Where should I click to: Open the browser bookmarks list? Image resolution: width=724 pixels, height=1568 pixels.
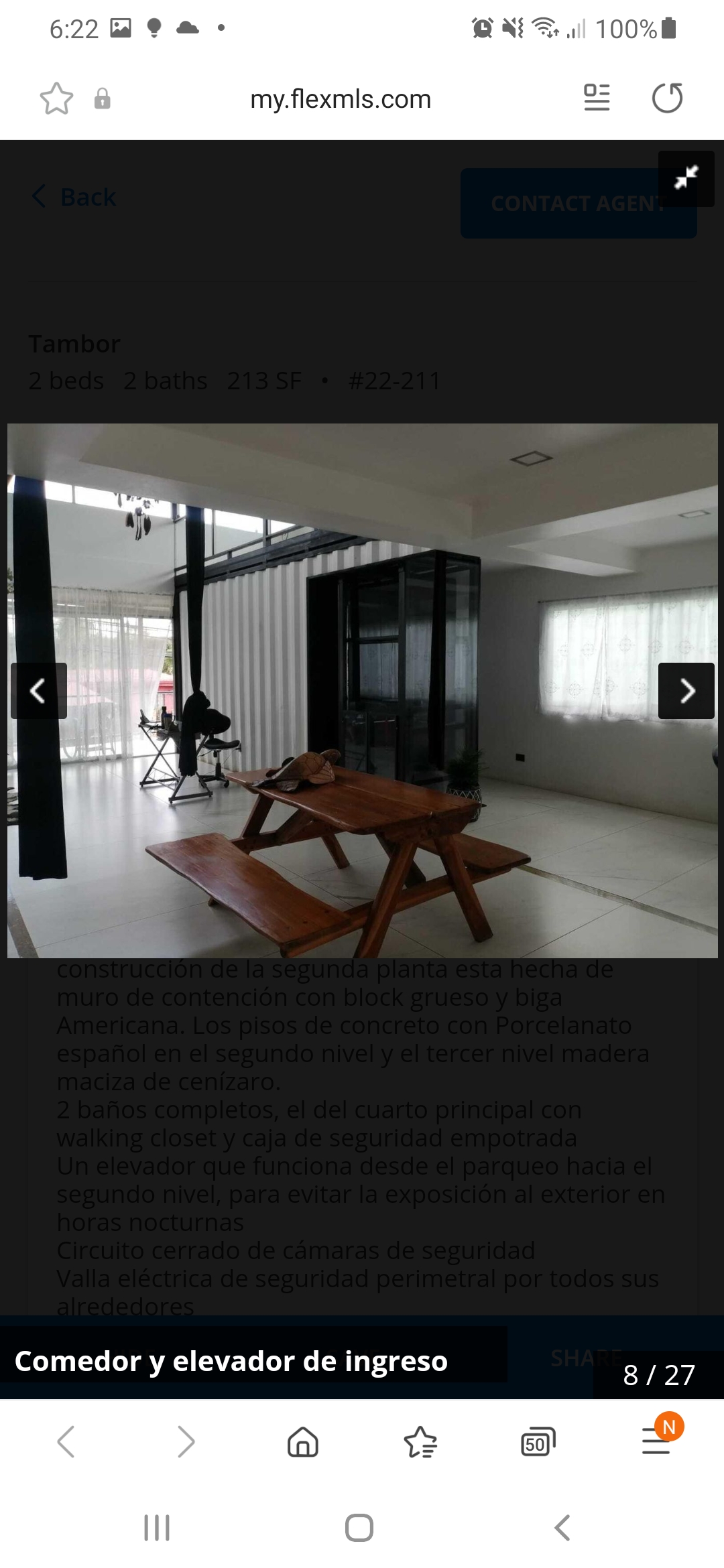420,1441
